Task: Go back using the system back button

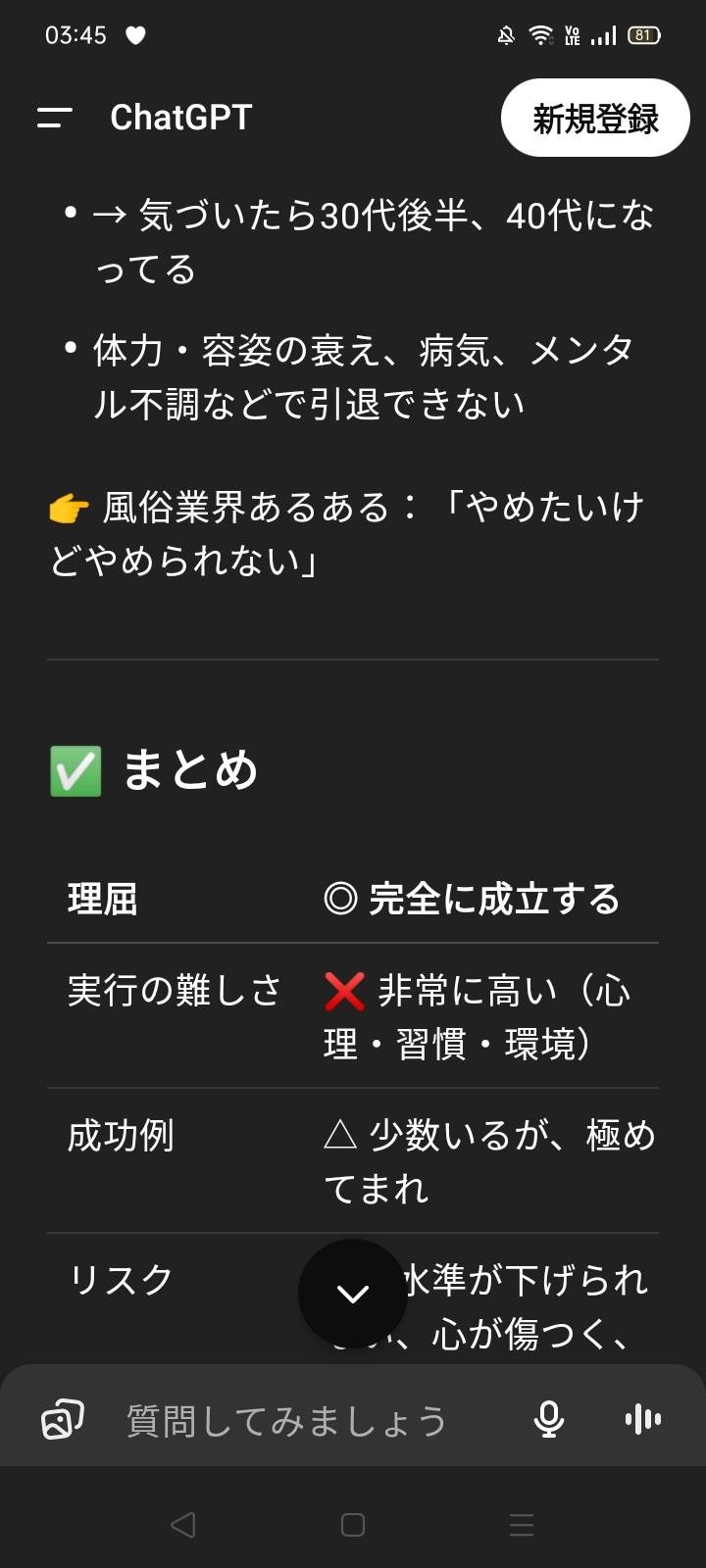Action: (183, 1525)
